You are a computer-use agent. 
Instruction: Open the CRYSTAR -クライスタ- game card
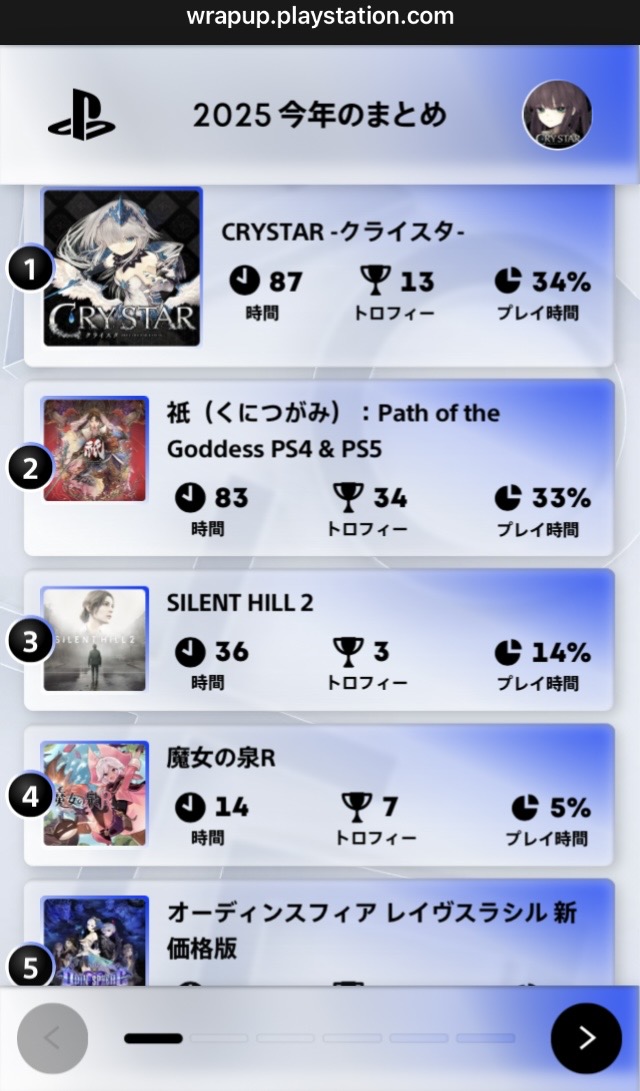(x=319, y=275)
